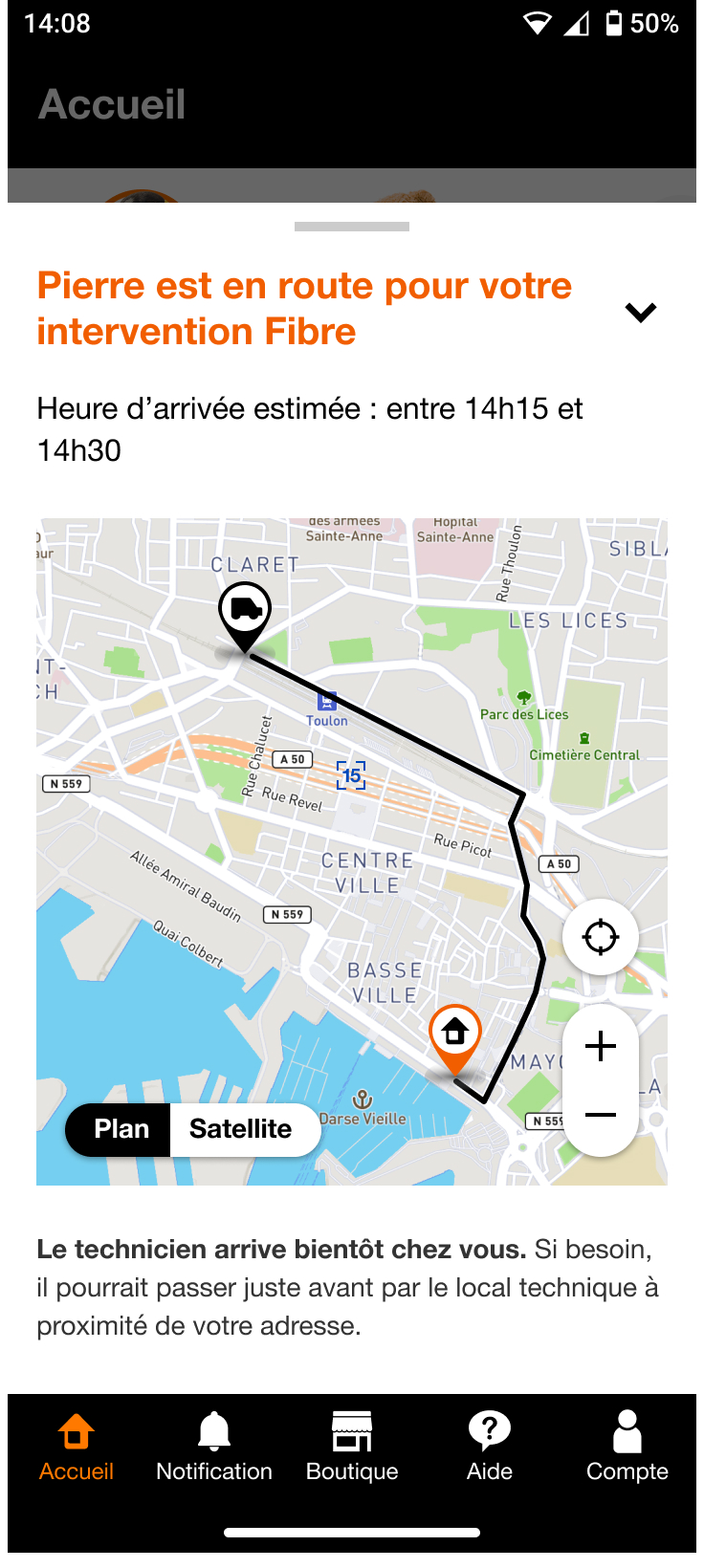
Task: Tap the technician truck marker on the map
Action: (x=245, y=611)
